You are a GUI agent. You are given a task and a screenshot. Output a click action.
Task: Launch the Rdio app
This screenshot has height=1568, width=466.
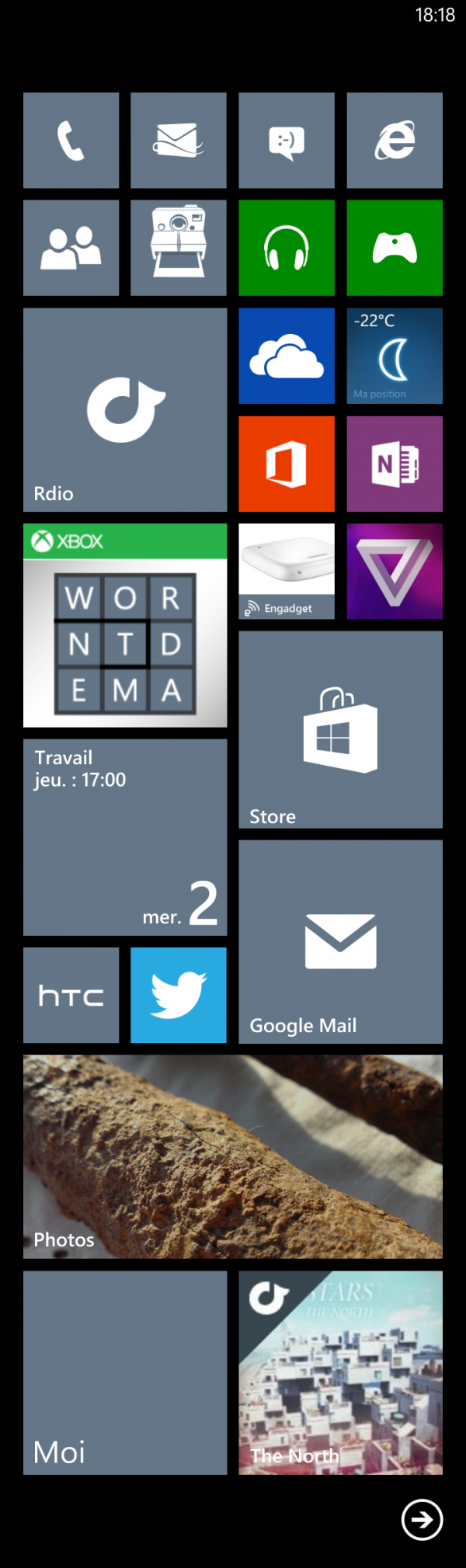coord(125,409)
